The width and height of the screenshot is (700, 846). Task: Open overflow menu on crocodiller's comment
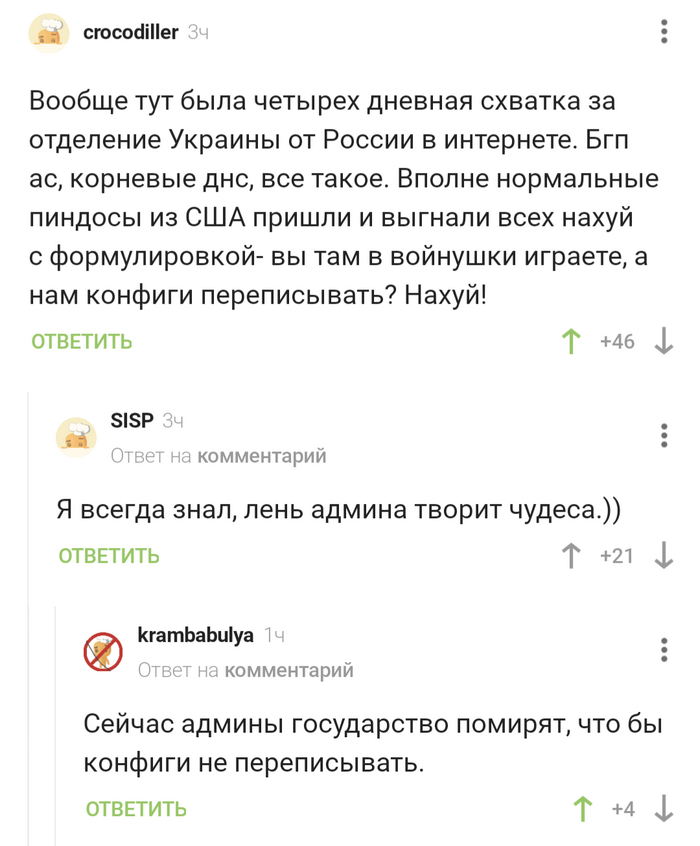665,33
